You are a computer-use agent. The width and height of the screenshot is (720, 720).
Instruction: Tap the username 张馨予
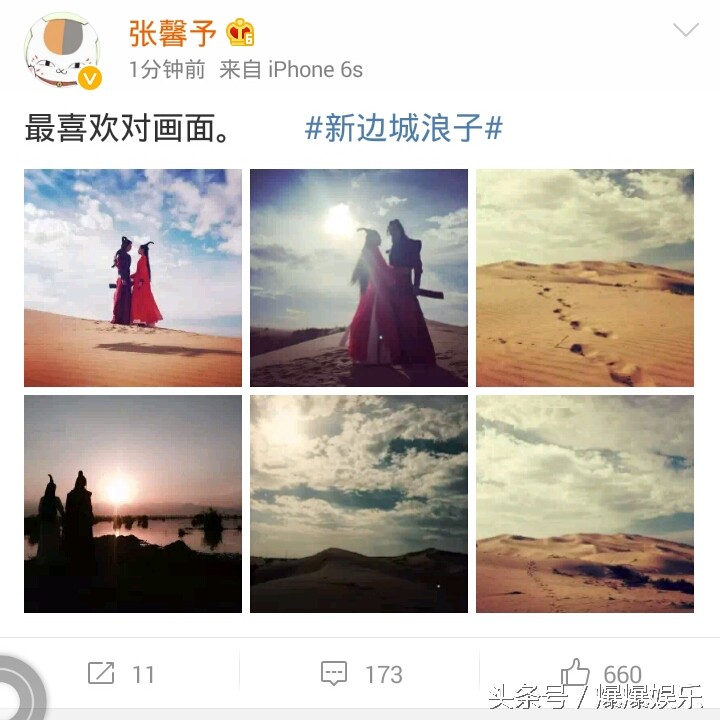coord(172,34)
